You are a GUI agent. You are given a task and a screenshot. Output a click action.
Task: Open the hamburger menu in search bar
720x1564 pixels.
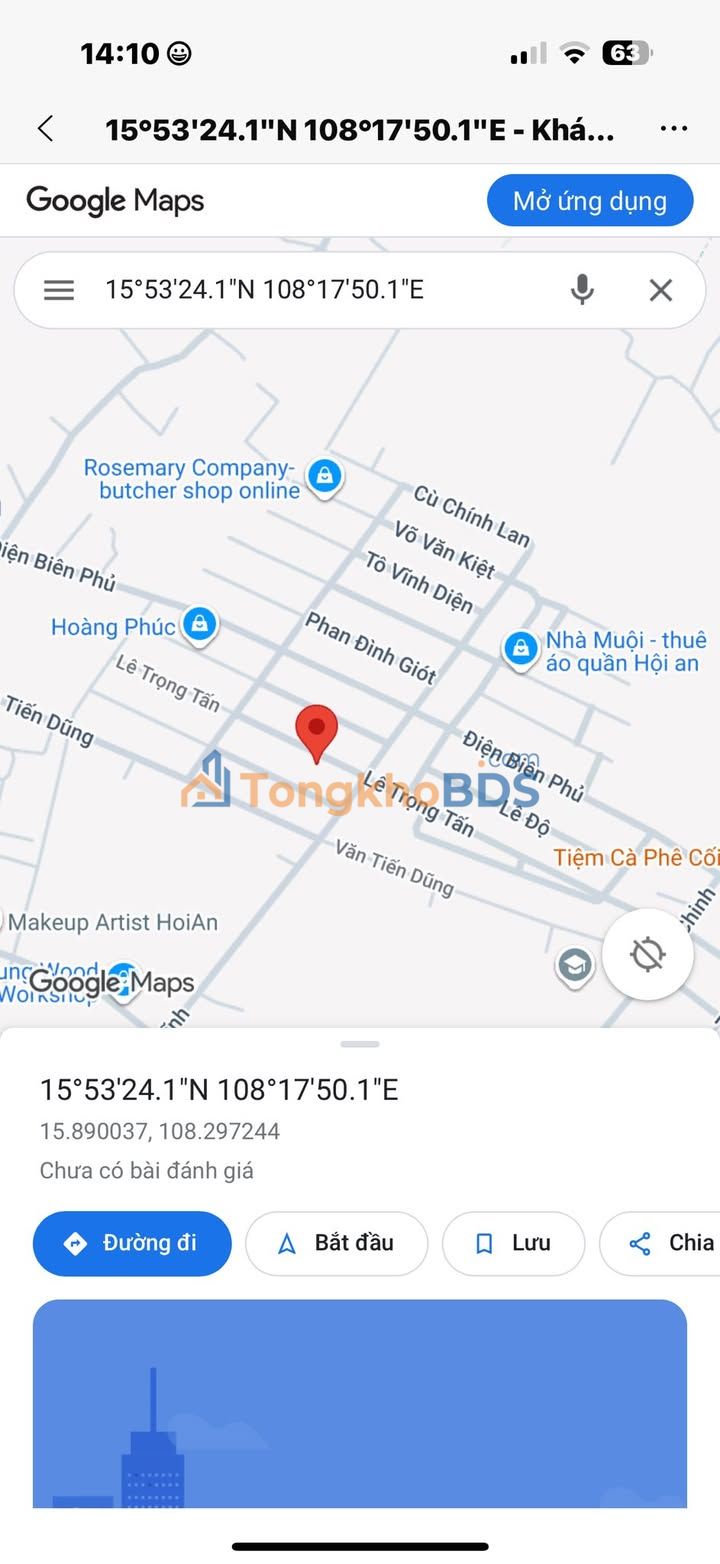click(59, 290)
